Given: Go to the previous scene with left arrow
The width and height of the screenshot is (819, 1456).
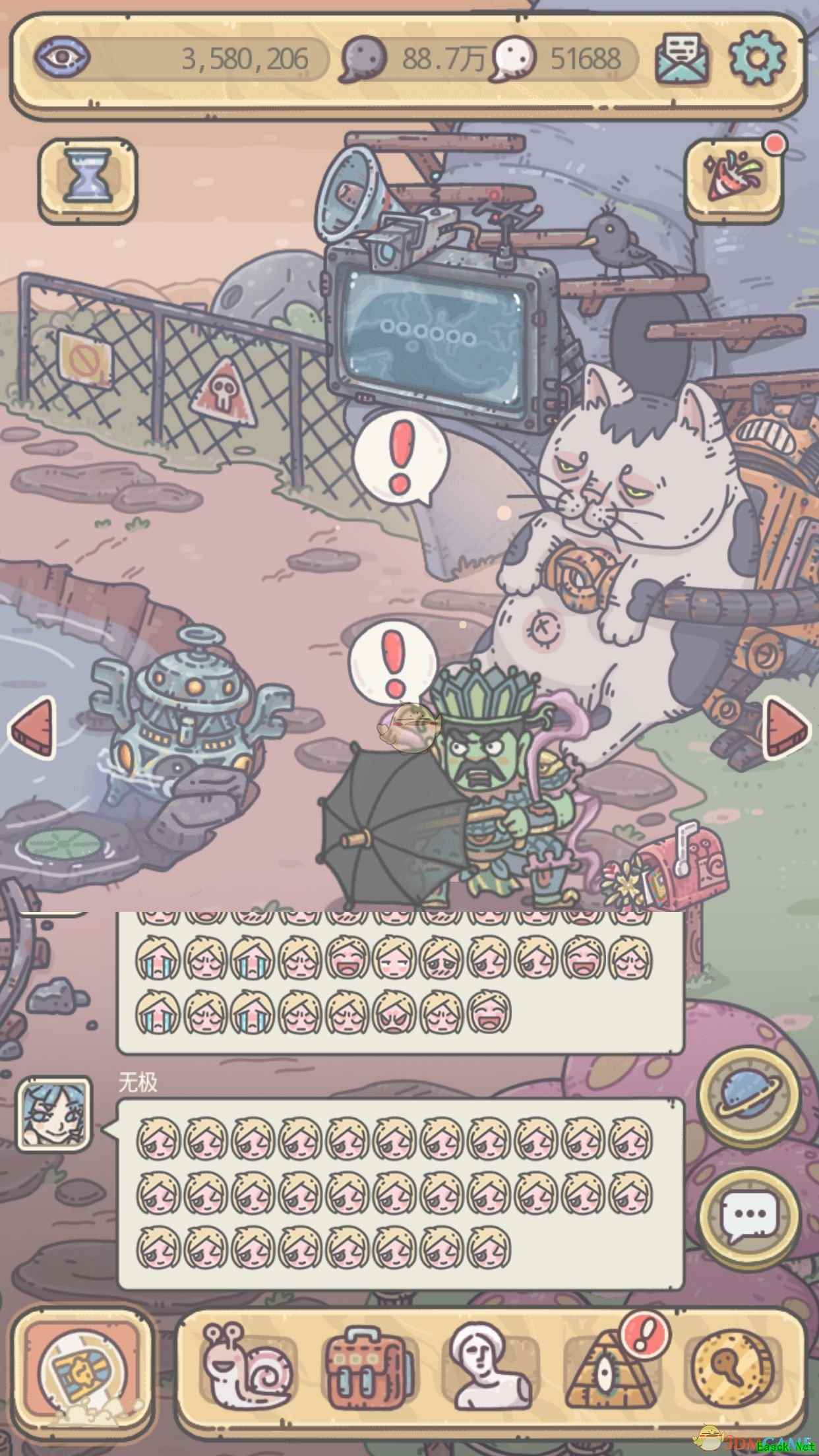Looking at the screenshot, I should click(x=32, y=729).
